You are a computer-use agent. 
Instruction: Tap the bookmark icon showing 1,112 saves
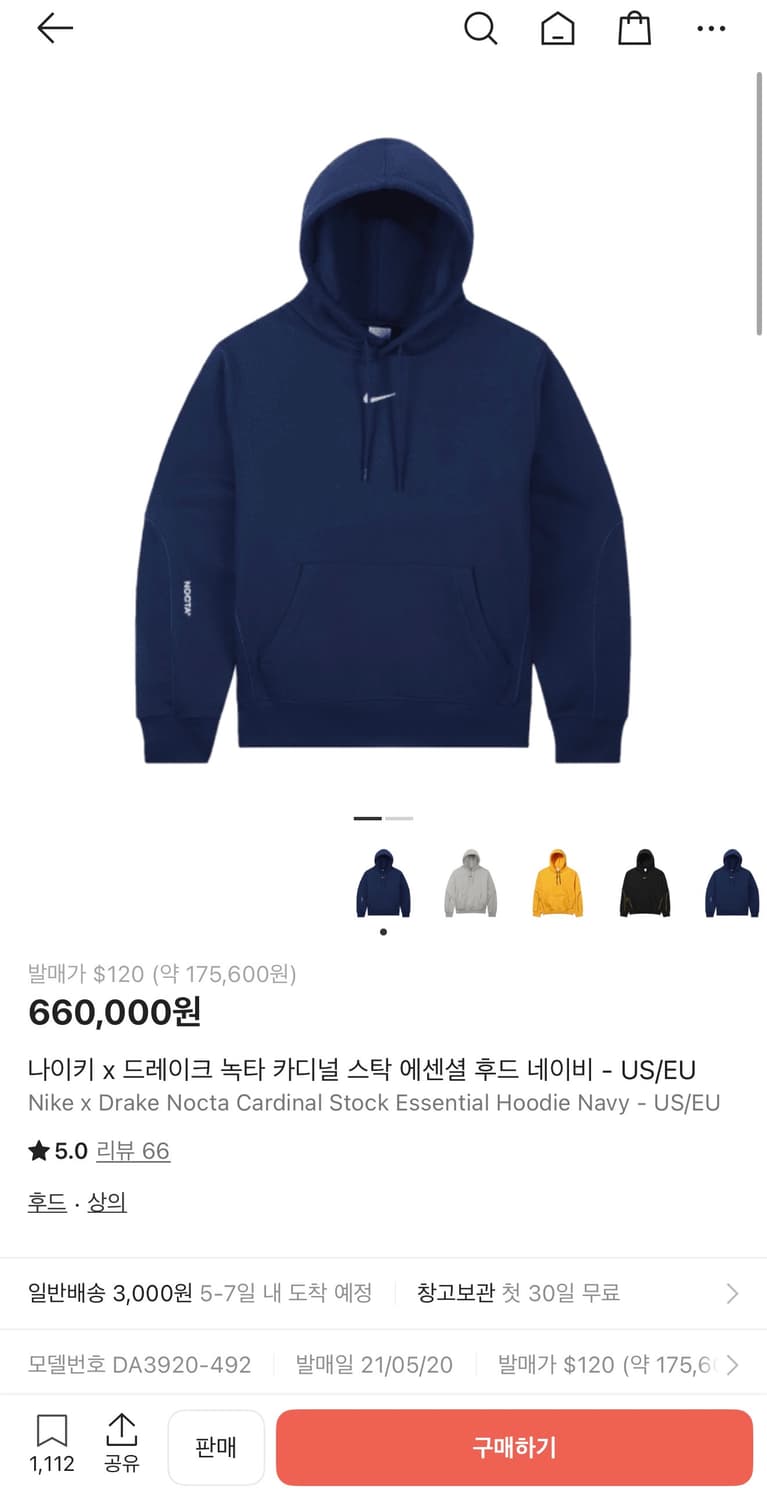(x=50, y=1445)
